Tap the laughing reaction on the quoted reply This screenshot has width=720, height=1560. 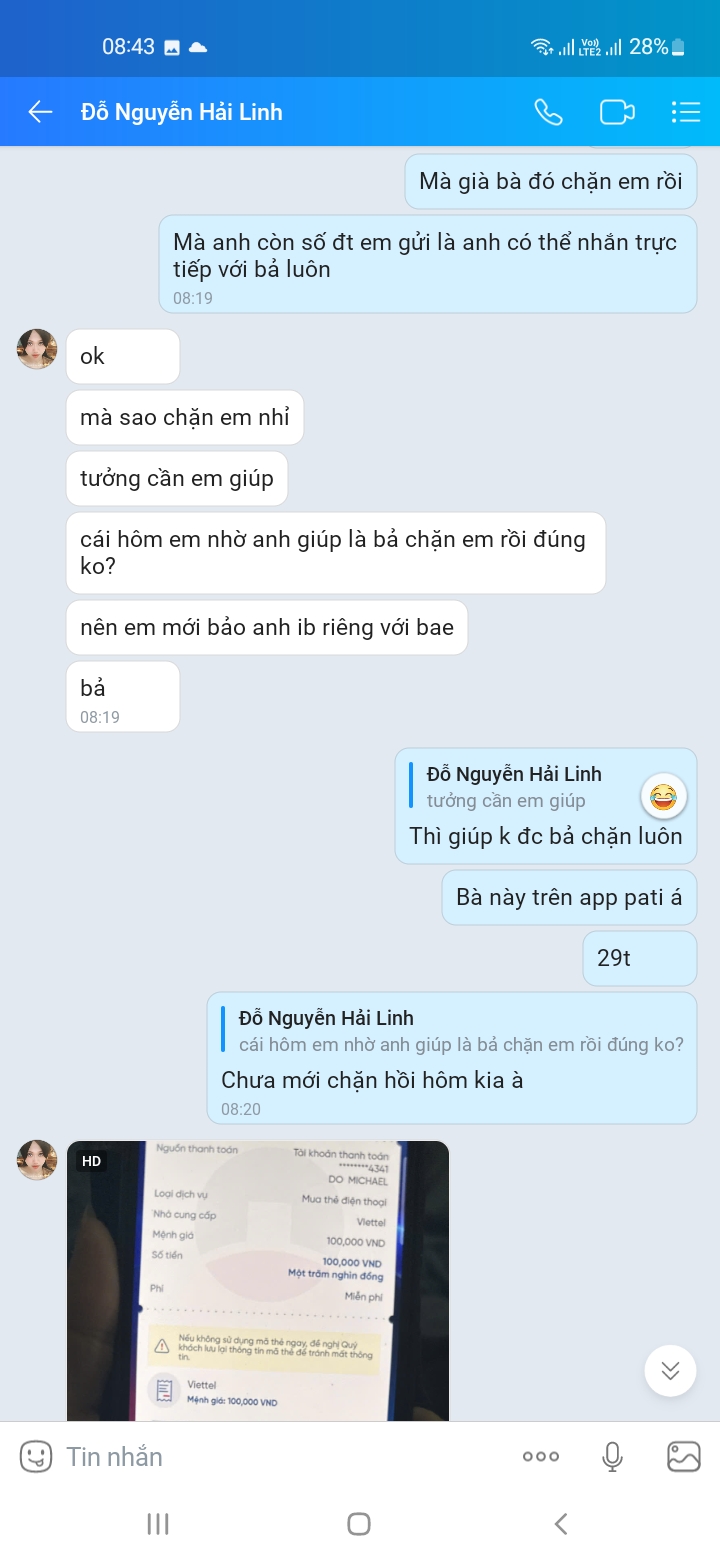(x=663, y=797)
